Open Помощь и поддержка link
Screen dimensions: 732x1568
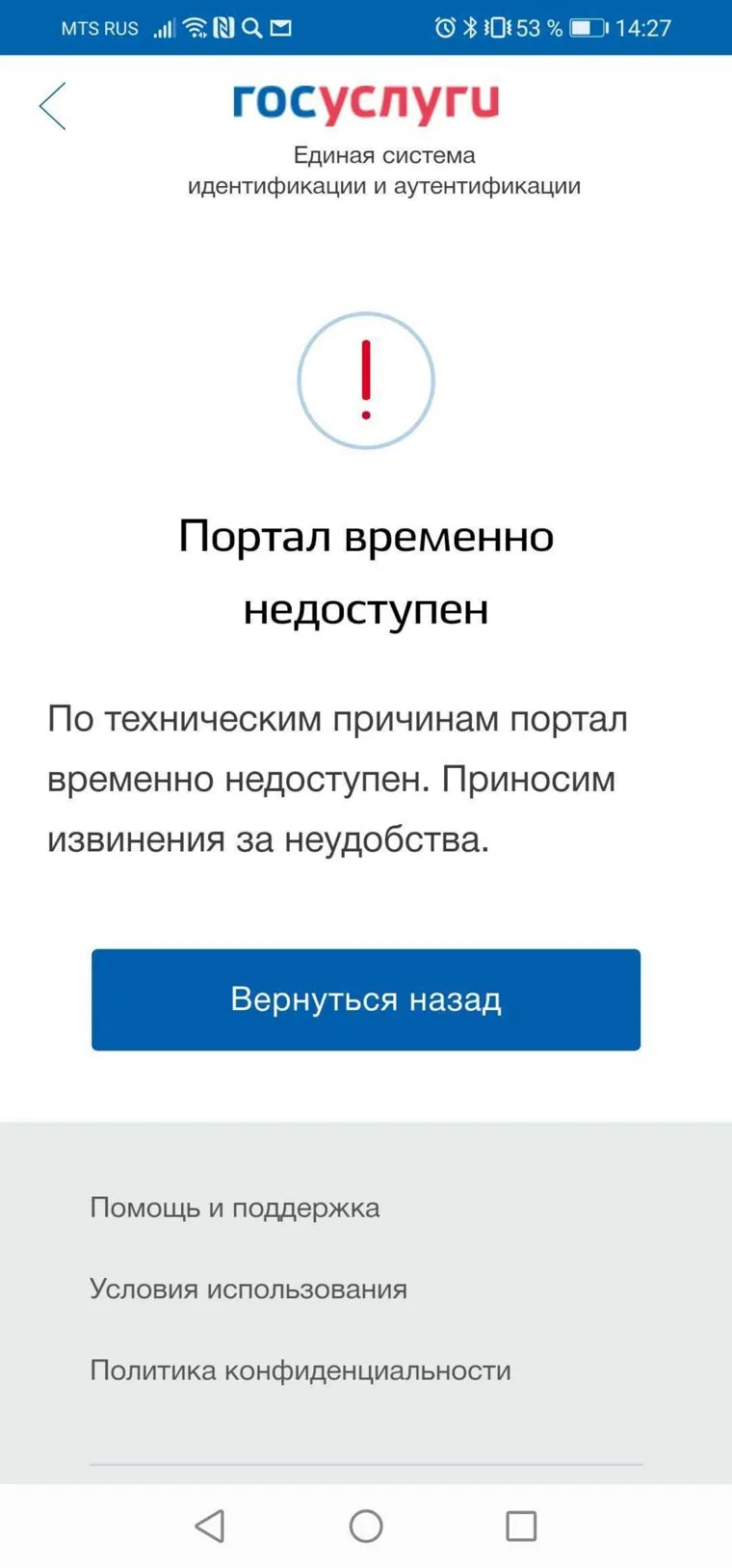point(235,1208)
